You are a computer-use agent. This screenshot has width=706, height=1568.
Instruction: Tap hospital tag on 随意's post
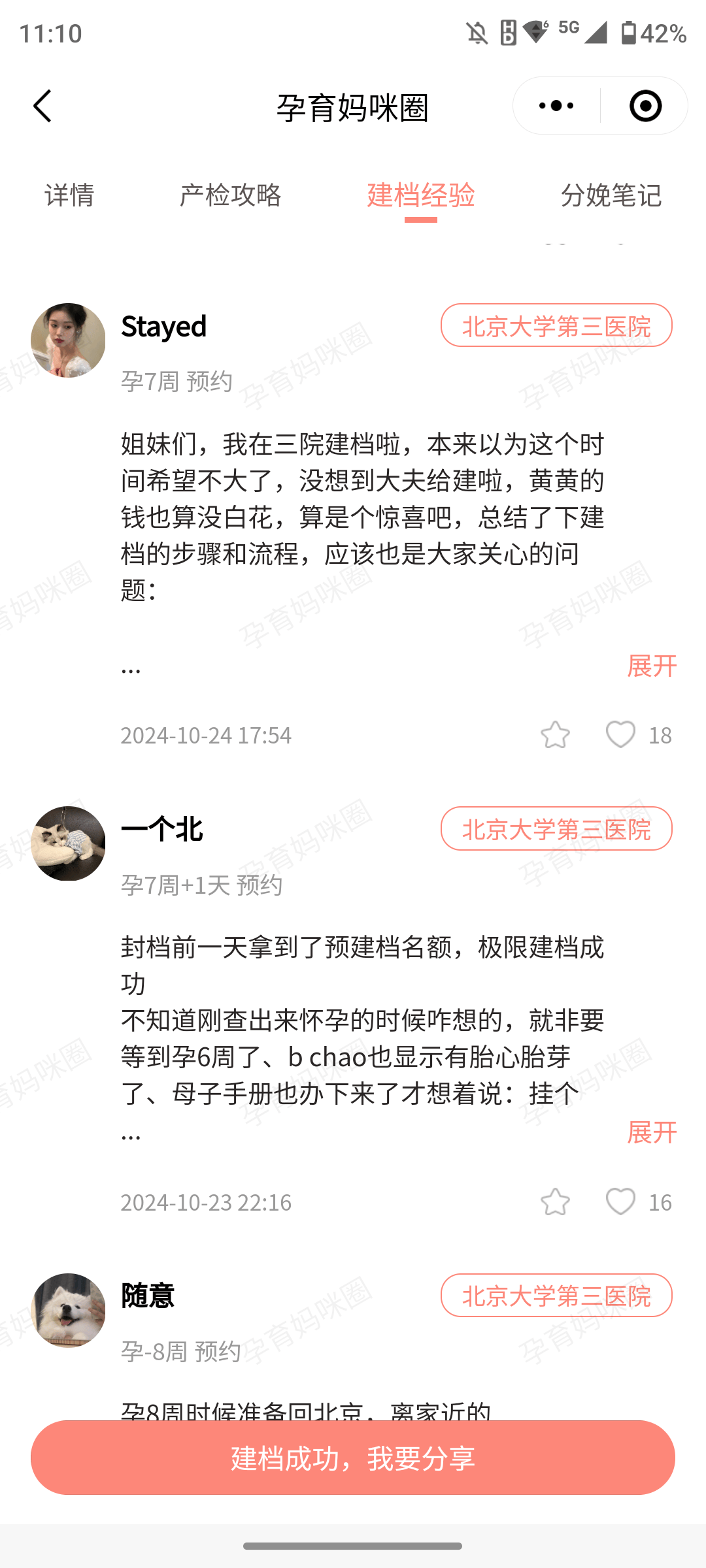(556, 1295)
